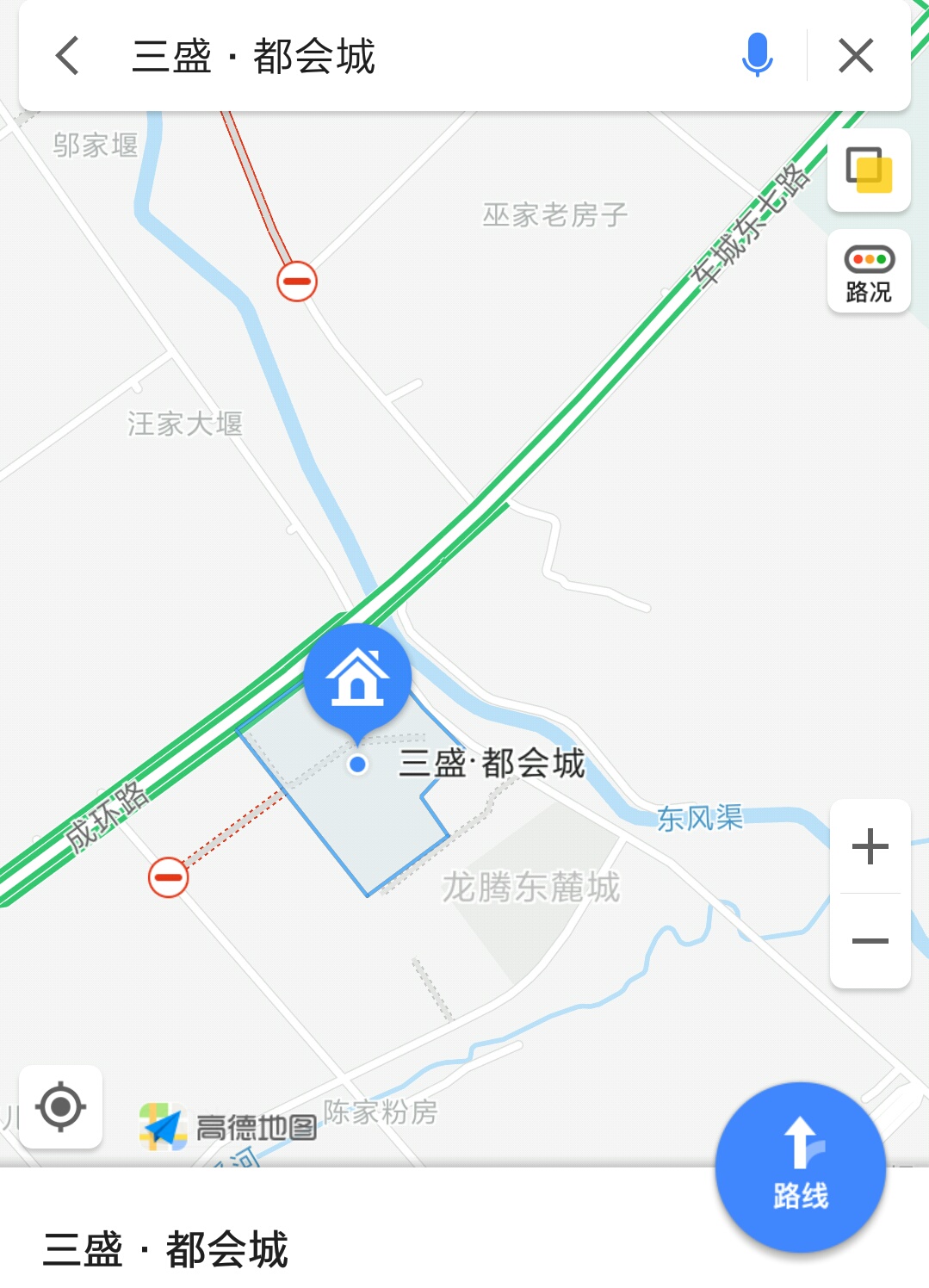The image size is (929, 1288).
Task: Tap the 巫家老房子 place label
Action: [x=555, y=214]
